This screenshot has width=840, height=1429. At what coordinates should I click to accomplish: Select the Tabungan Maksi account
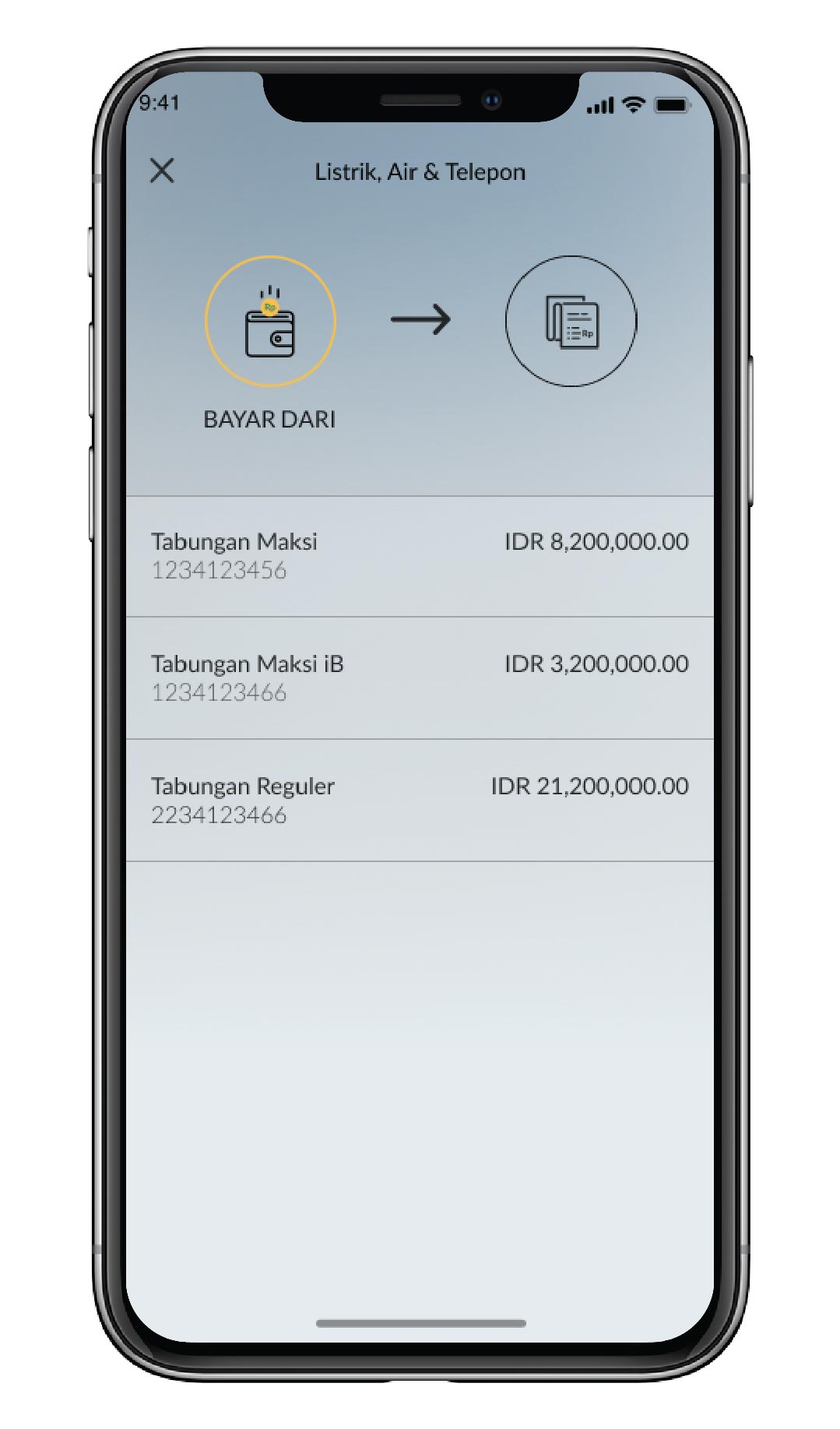(420, 556)
